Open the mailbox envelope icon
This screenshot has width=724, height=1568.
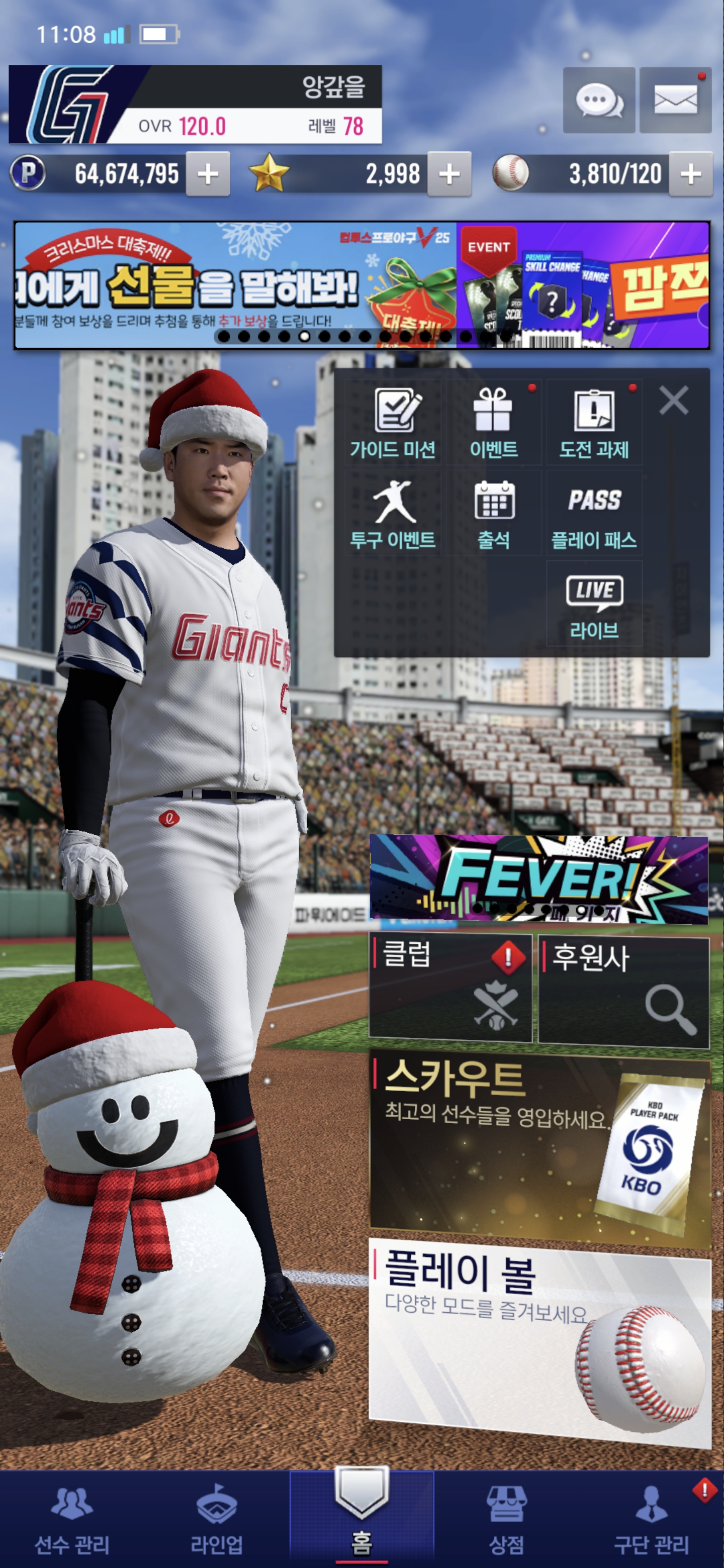[675, 101]
